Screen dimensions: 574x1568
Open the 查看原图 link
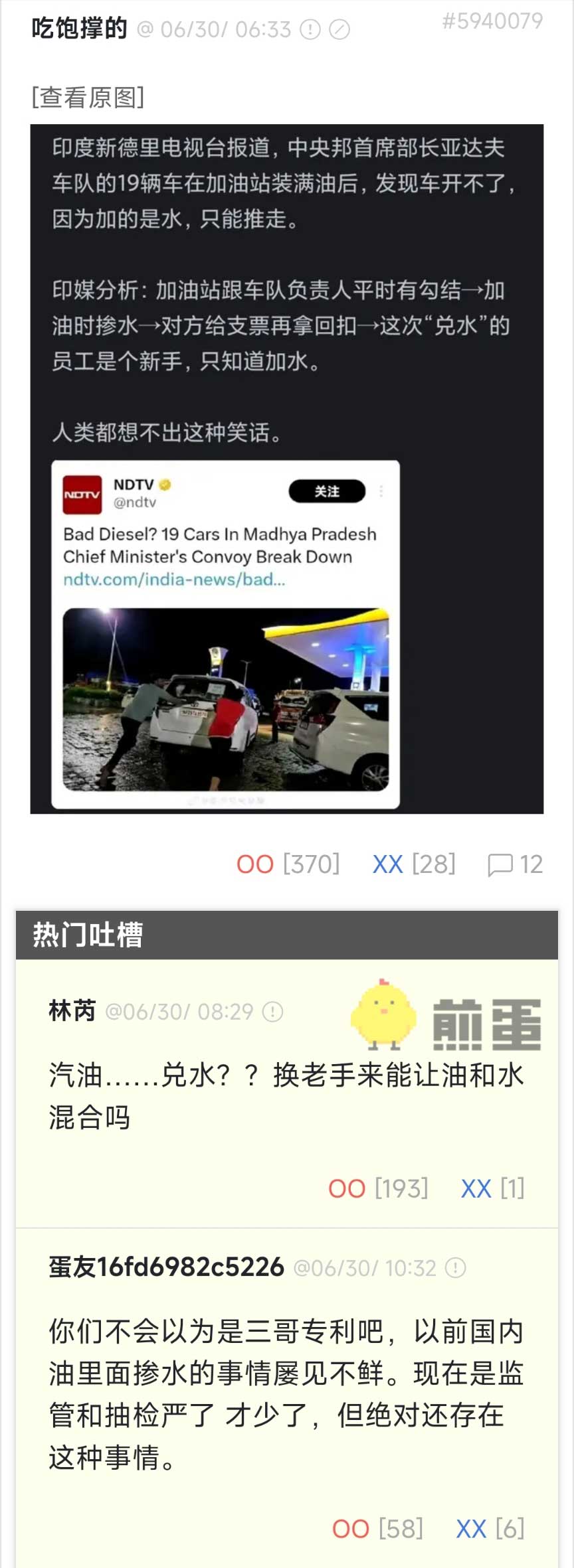[88, 98]
